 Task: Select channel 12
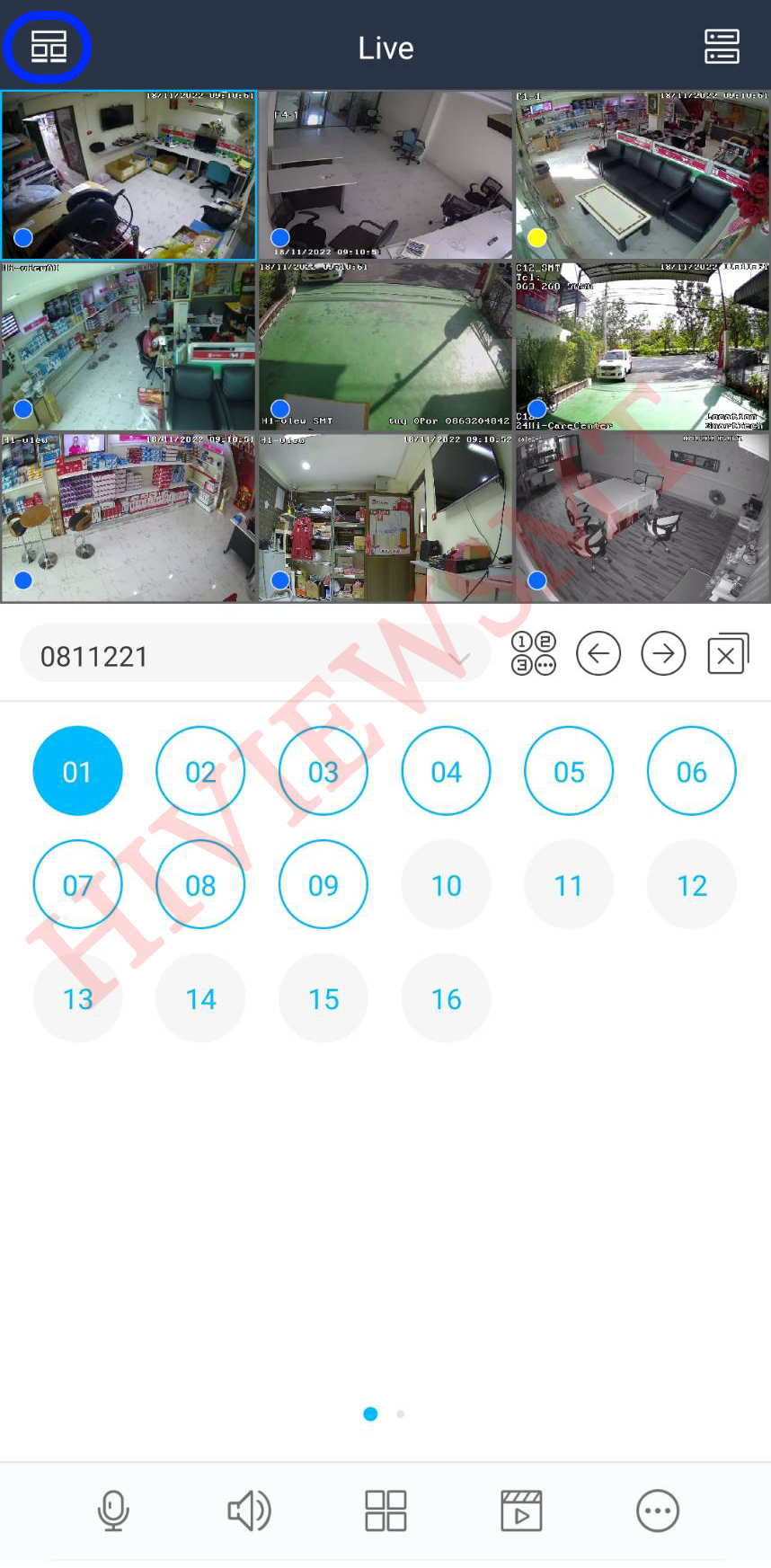click(691, 885)
